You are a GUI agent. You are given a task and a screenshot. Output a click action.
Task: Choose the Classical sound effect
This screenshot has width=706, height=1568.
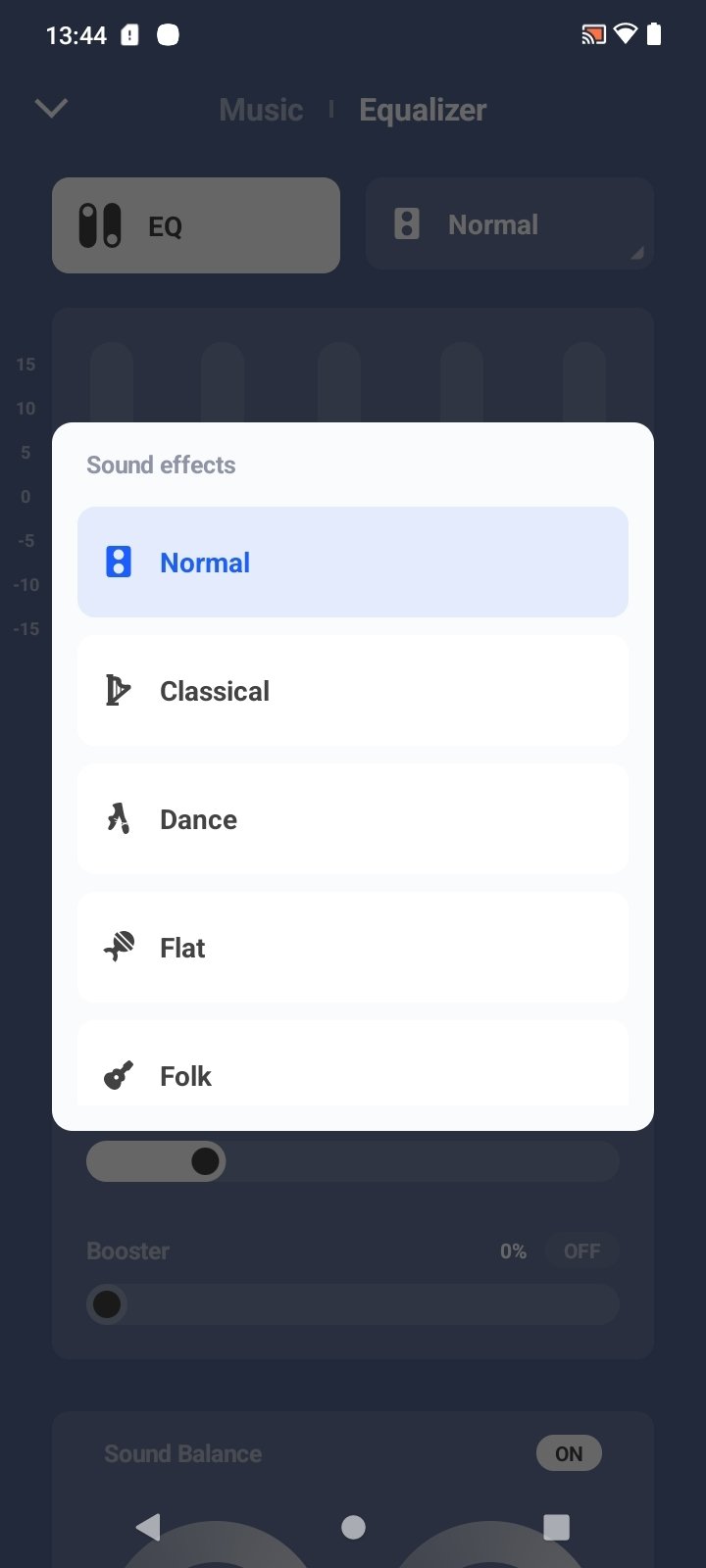pos(353,691)
